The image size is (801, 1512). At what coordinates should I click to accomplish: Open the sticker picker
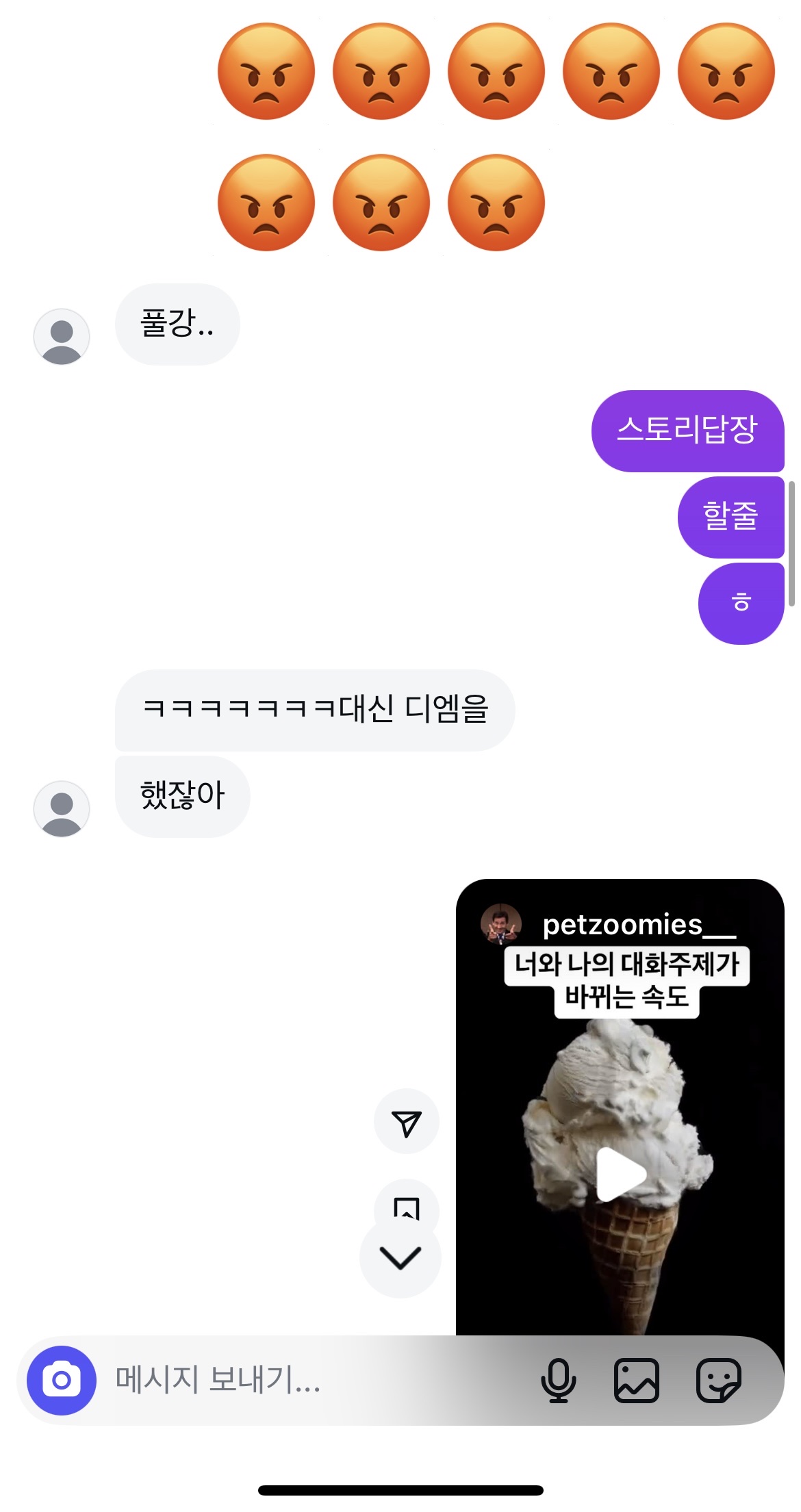click(718, 1380)
